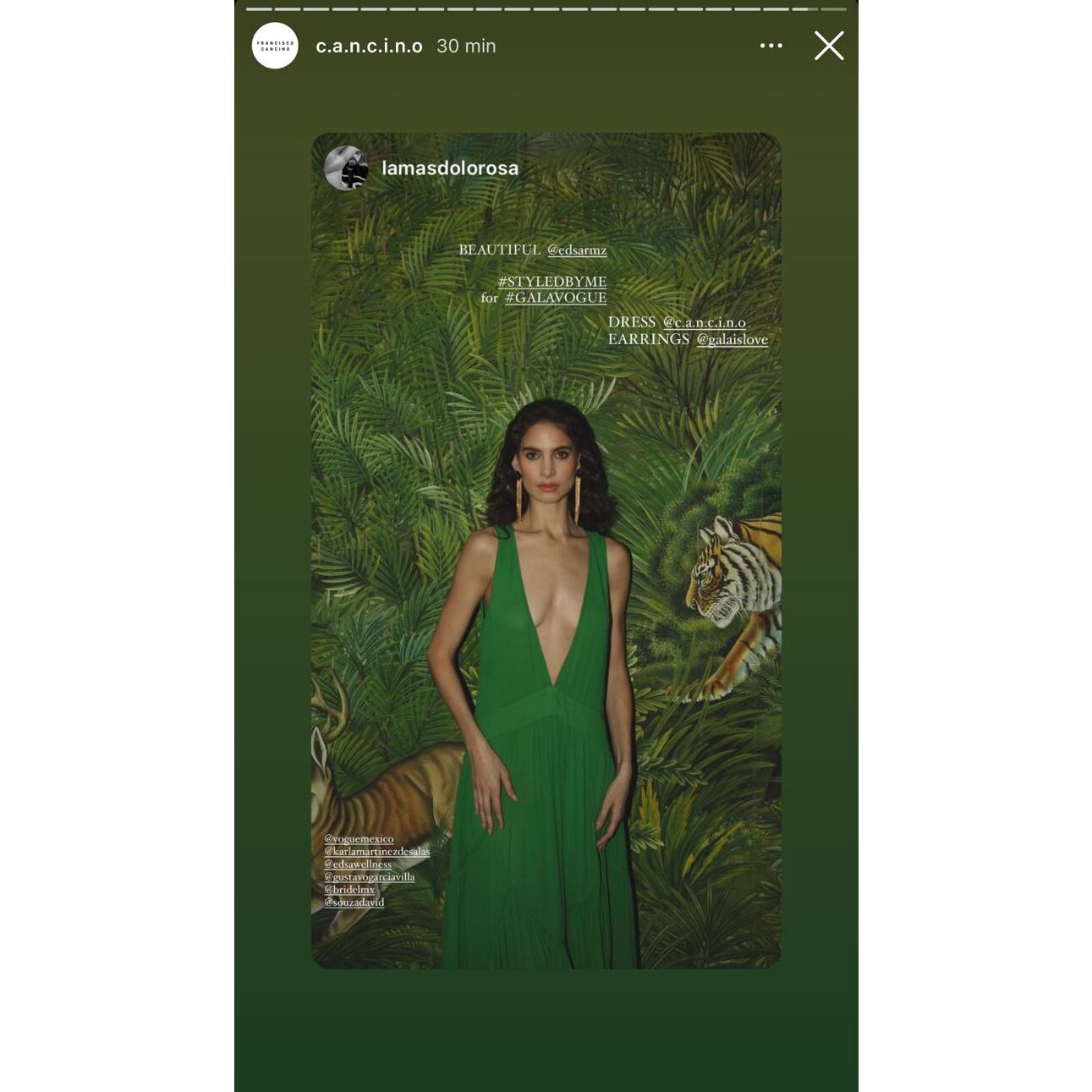This screenshot has width=1092, height=1092.
Task: Open the c.a.n.c.i.n.o profile avatar
Action: click(x=275, y=46)
